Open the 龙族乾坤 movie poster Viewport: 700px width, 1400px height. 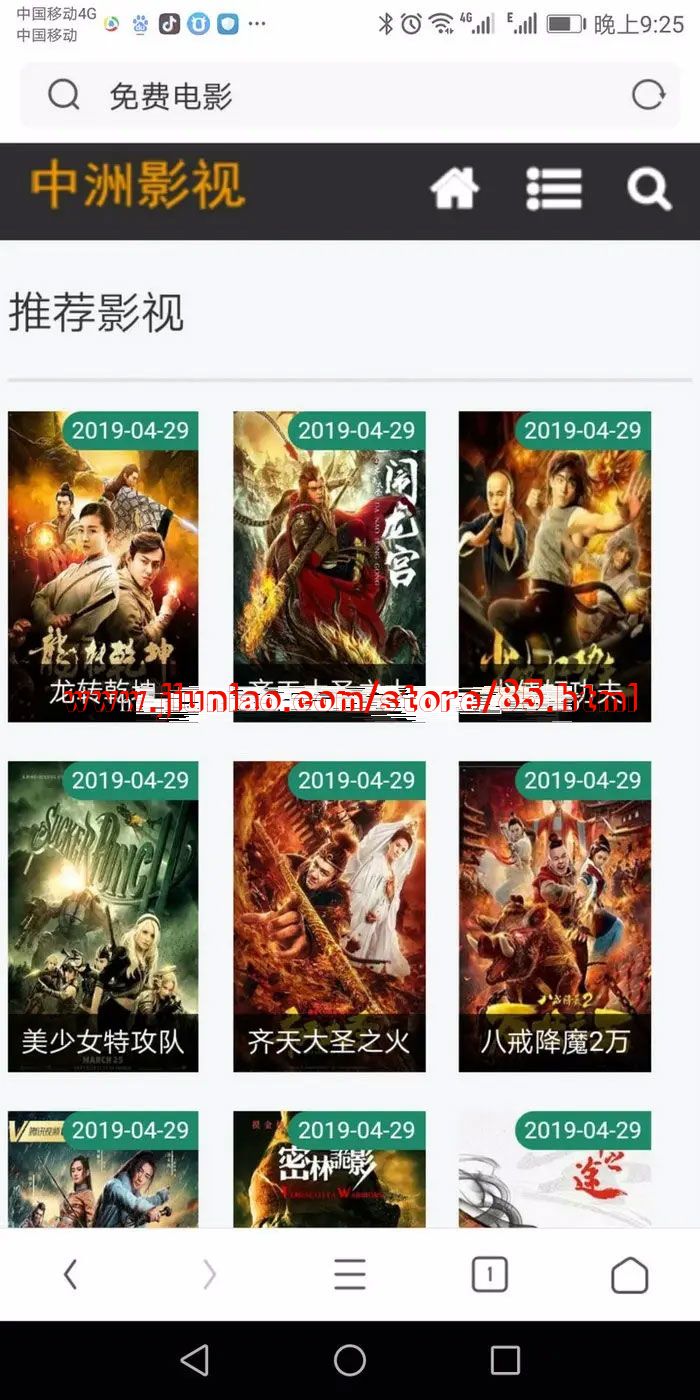coord(103,565)
